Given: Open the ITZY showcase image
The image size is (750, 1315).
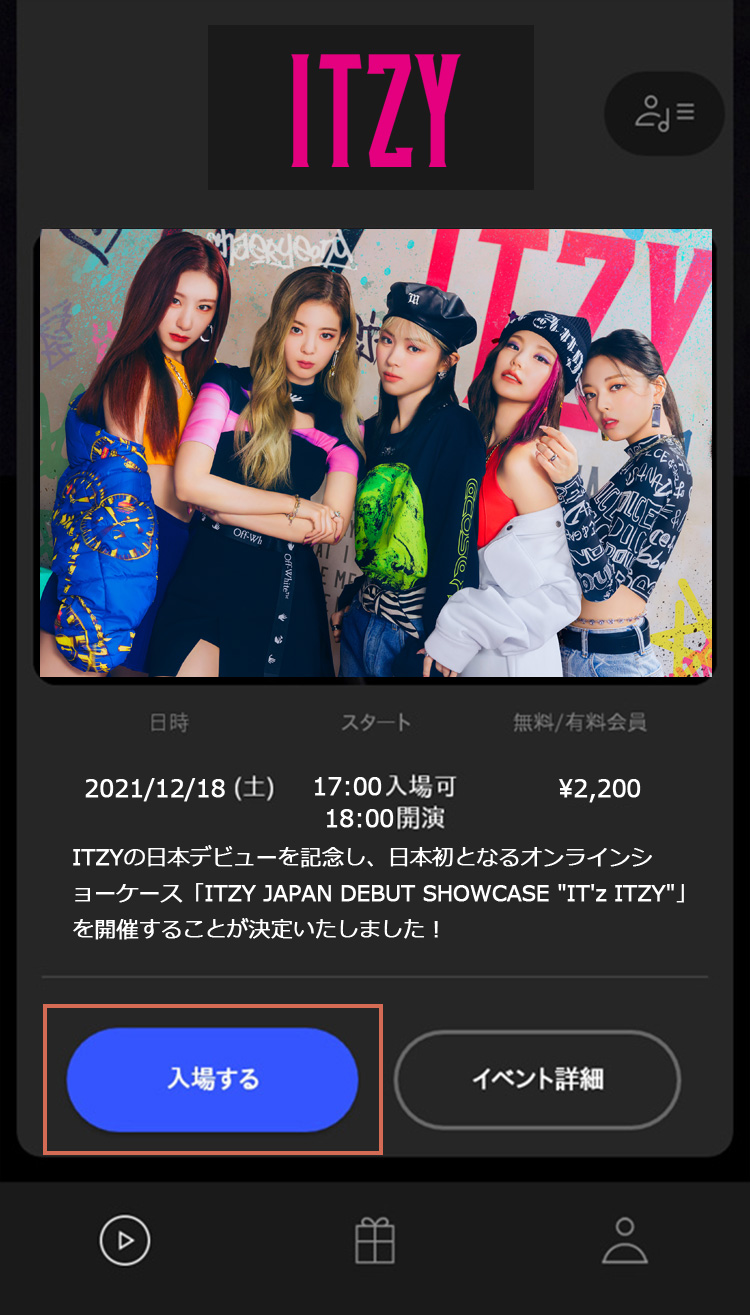Looking at the screenshot, I should (x=376, y=453).
